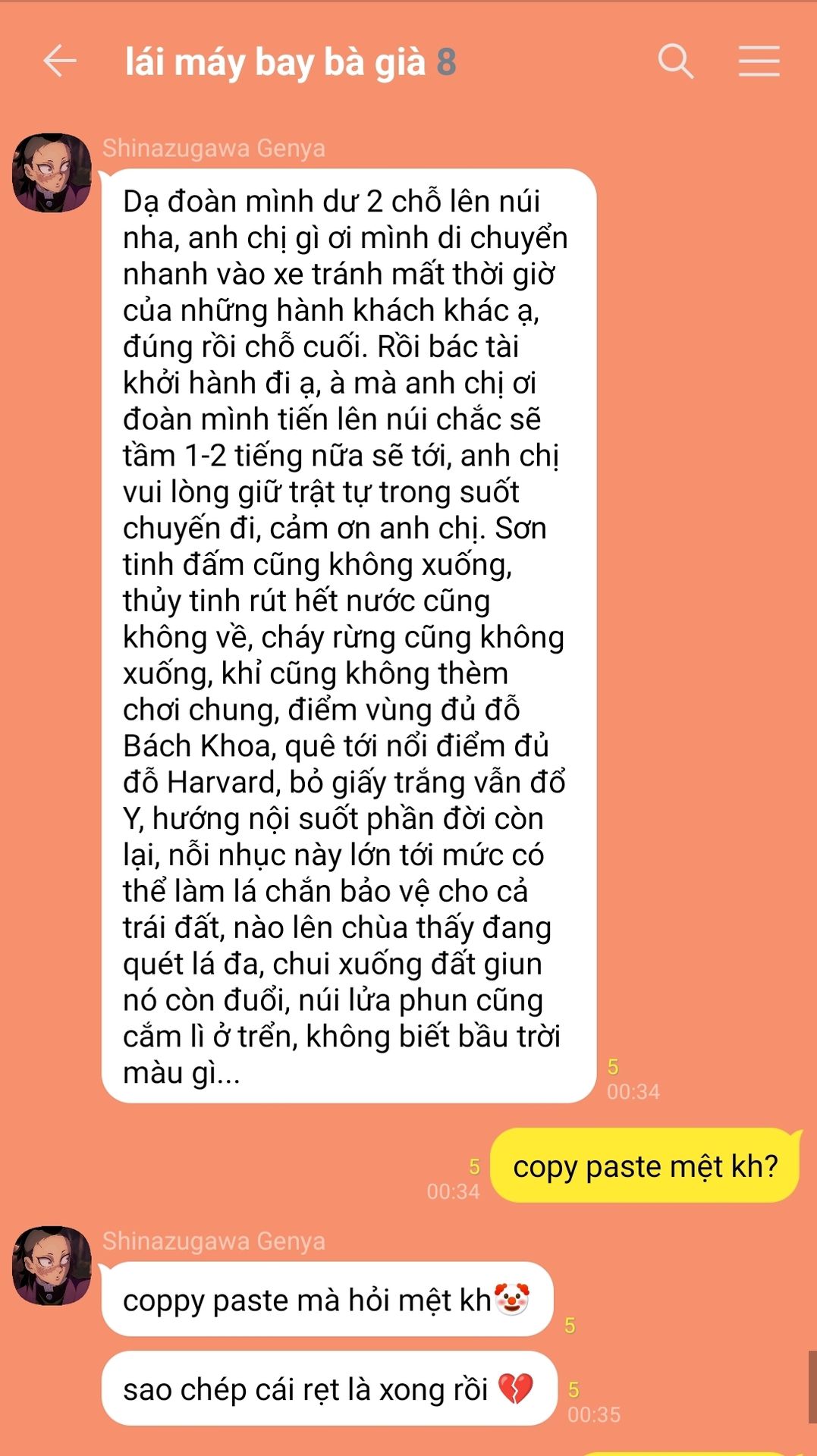Search within this chat

pos(675,61)
